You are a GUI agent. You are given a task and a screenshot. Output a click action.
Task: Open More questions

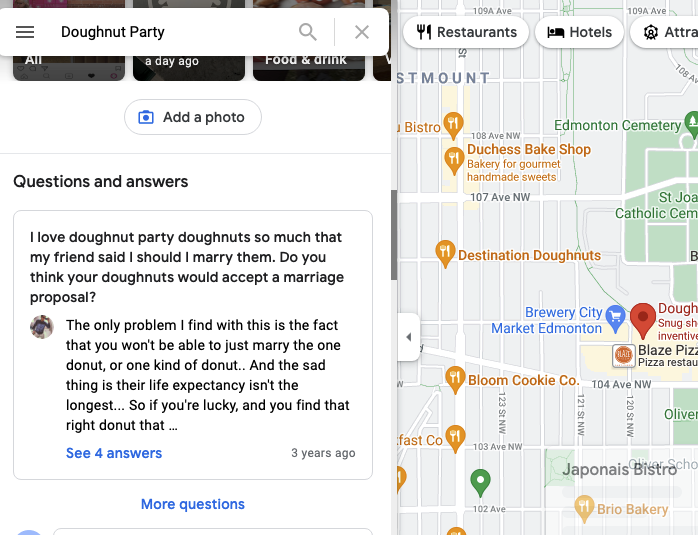click(192, 504)
